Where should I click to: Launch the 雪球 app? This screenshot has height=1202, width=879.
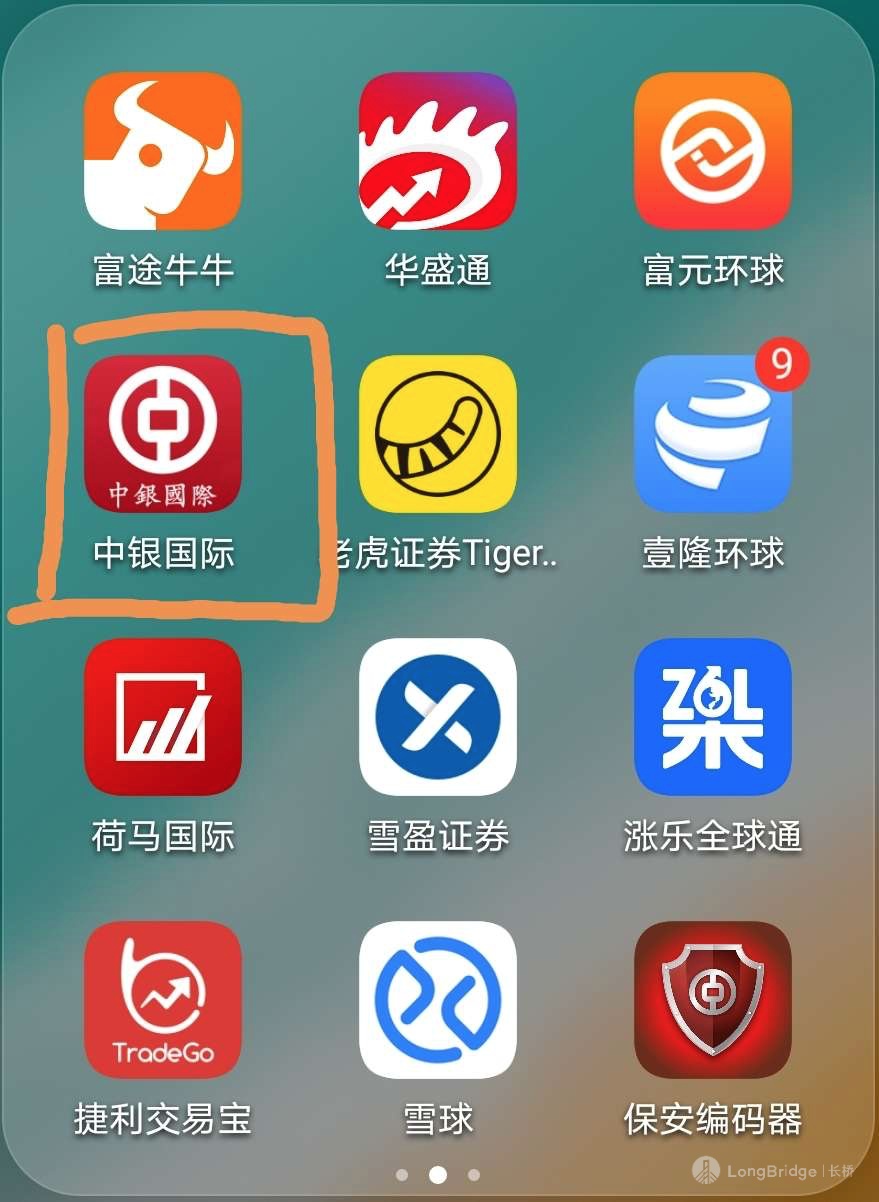tap(438, 1000)
